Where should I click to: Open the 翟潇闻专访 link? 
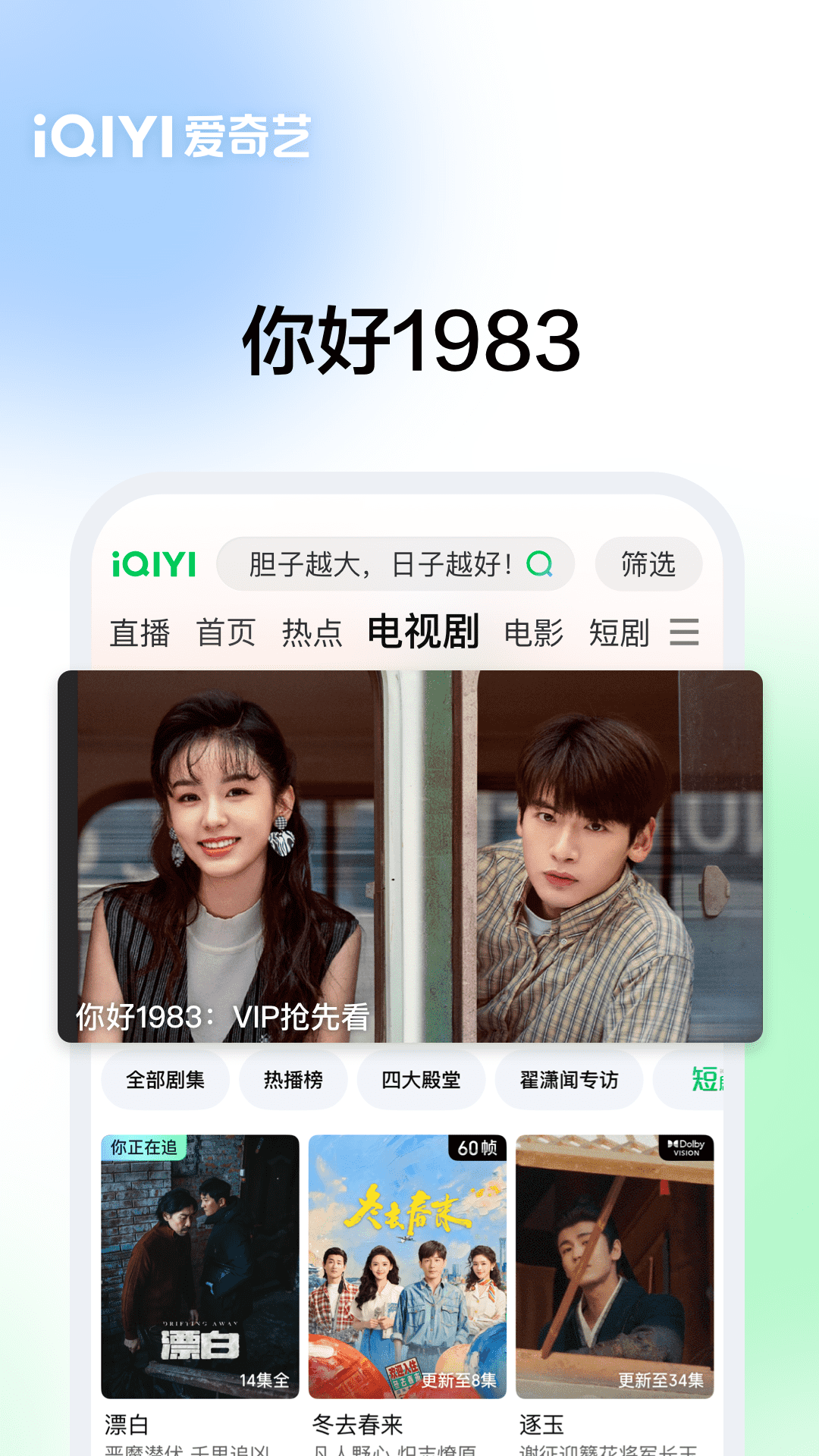[570, 1080]
